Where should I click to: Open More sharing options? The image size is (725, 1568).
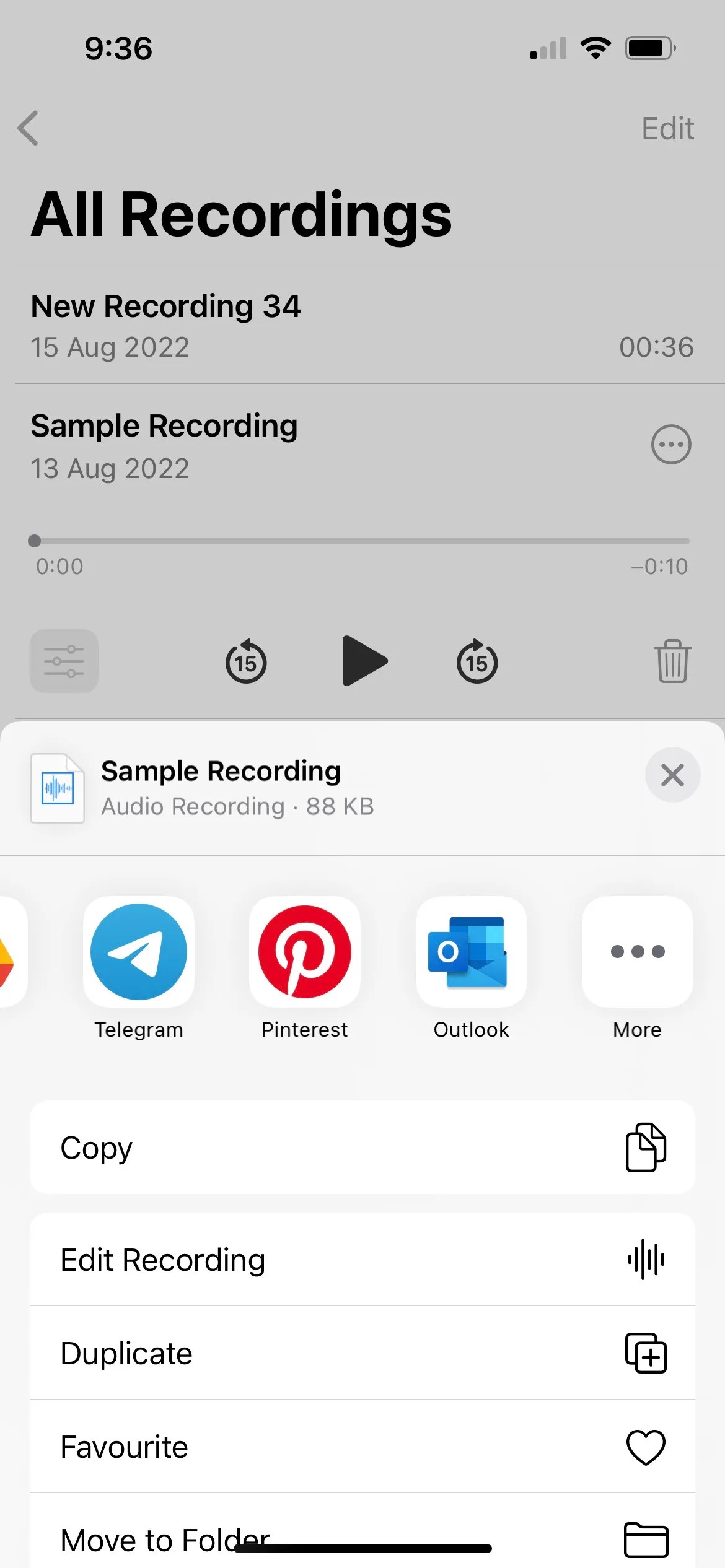coord(637,952)
